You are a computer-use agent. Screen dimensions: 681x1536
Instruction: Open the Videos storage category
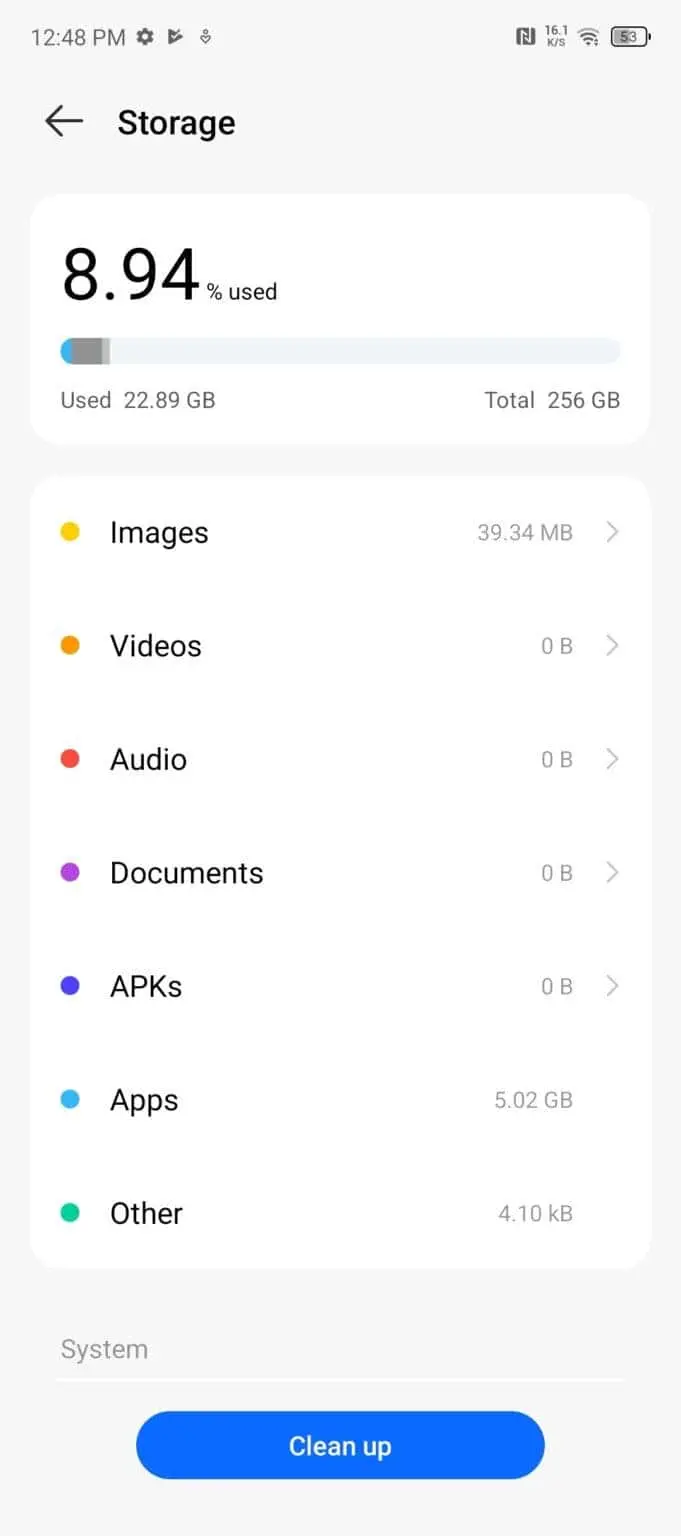[x=340, y=646]
